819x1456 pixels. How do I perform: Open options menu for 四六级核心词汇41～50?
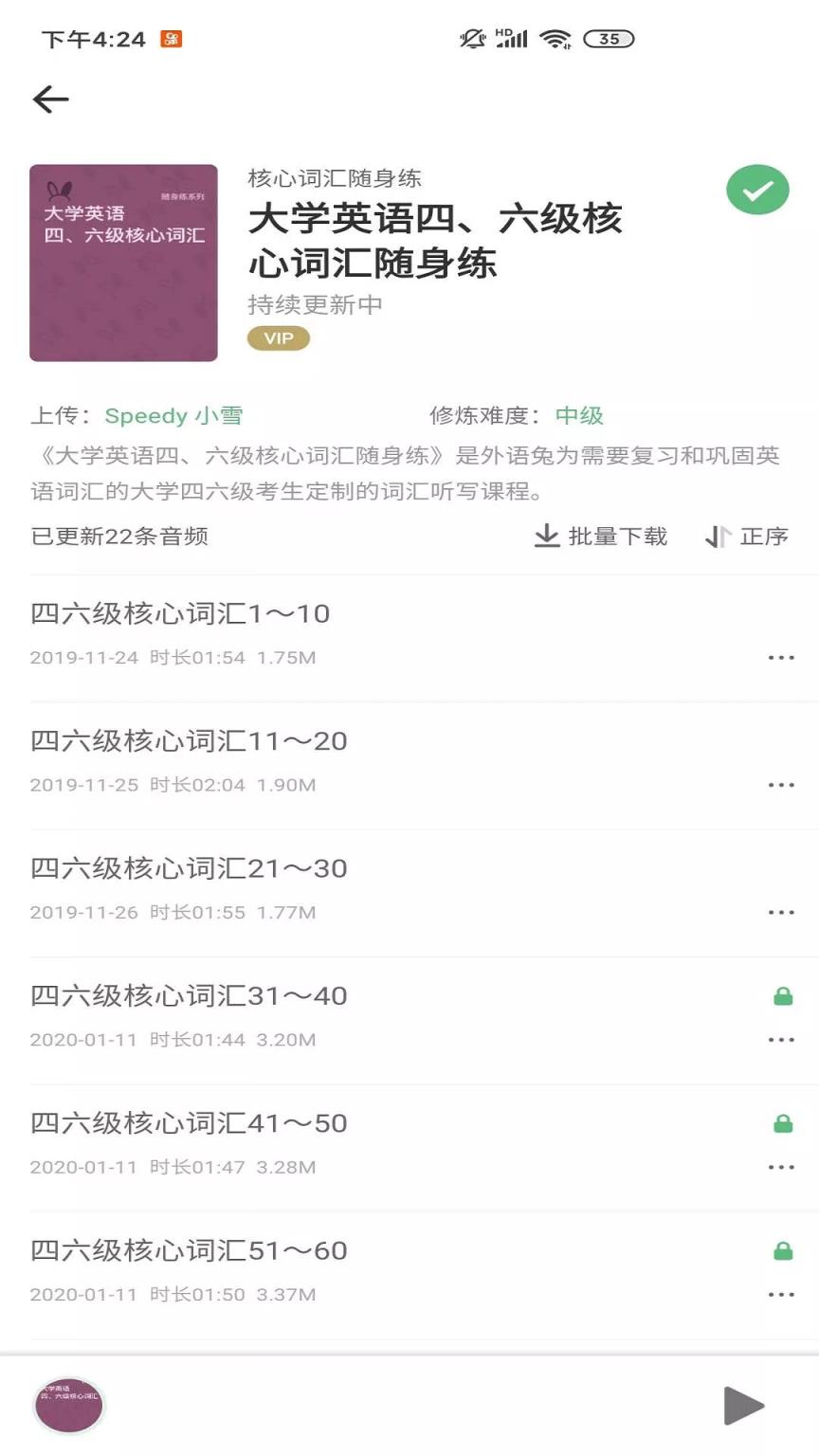780,1166
